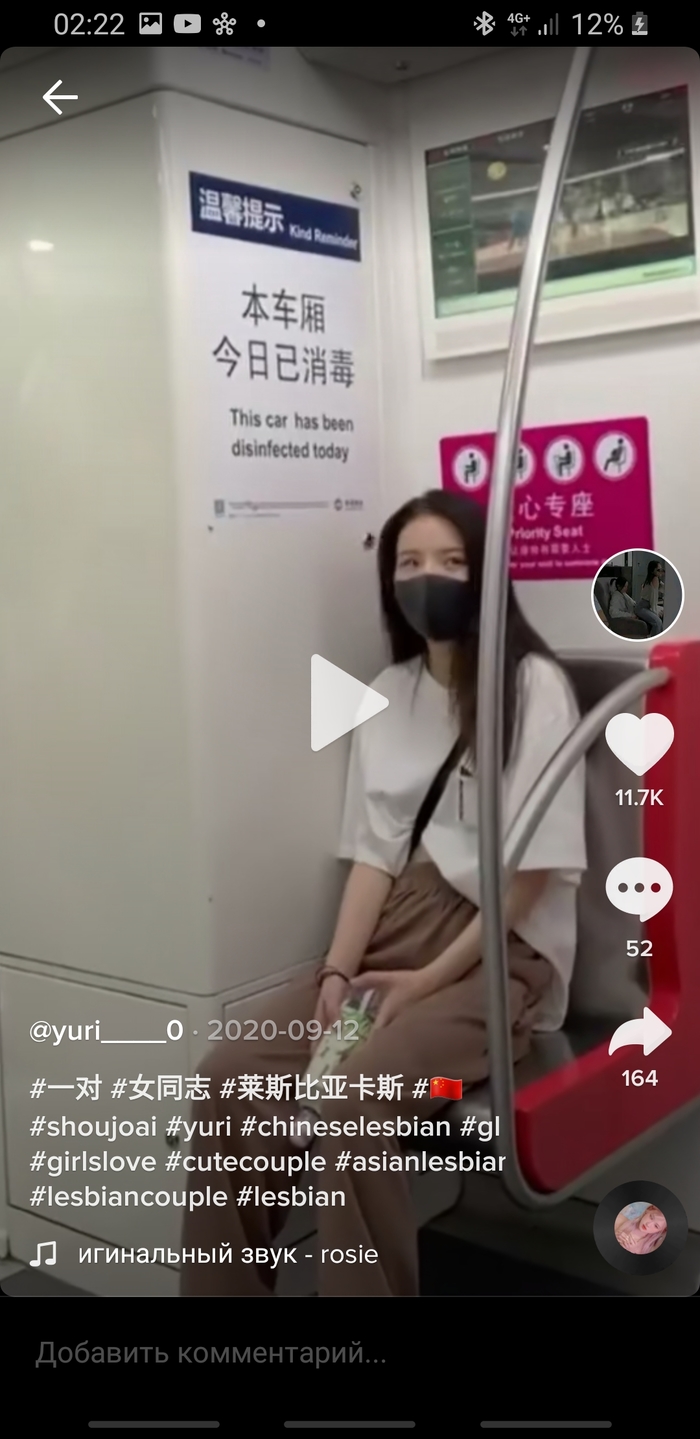Open the original sound by rosie
The height and width of the screenshot is (1439, 700).
228,1254
